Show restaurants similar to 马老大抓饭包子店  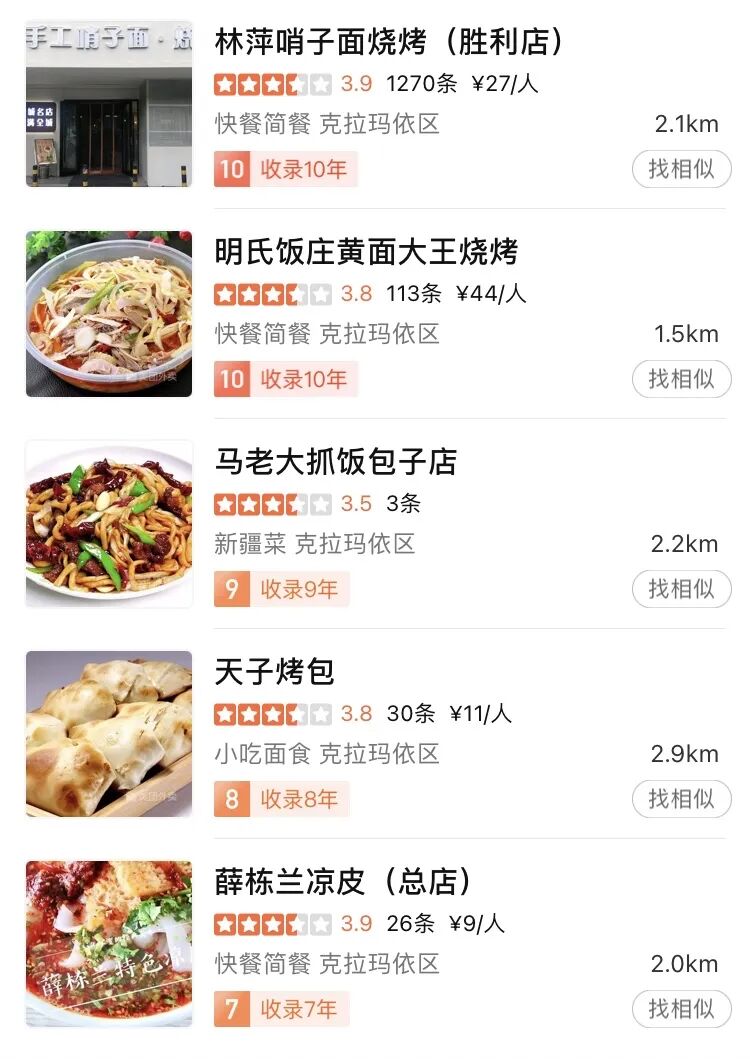click(x=681, y=589)
